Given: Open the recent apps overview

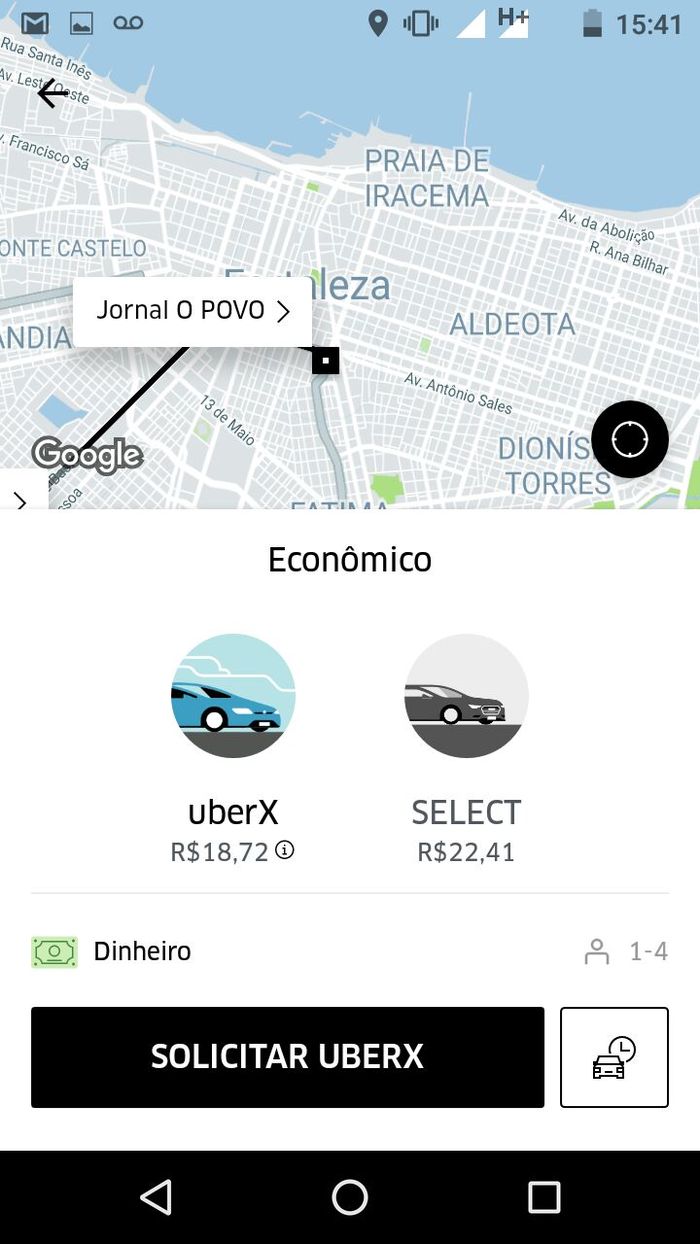Looking at the screenshot, I should click(544, 1197).
